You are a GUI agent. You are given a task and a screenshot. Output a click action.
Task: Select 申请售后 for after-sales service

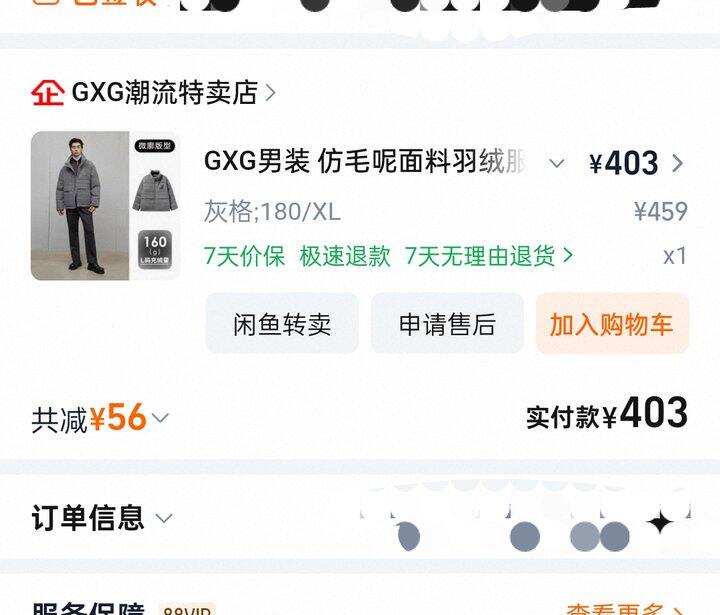point(447,323)
